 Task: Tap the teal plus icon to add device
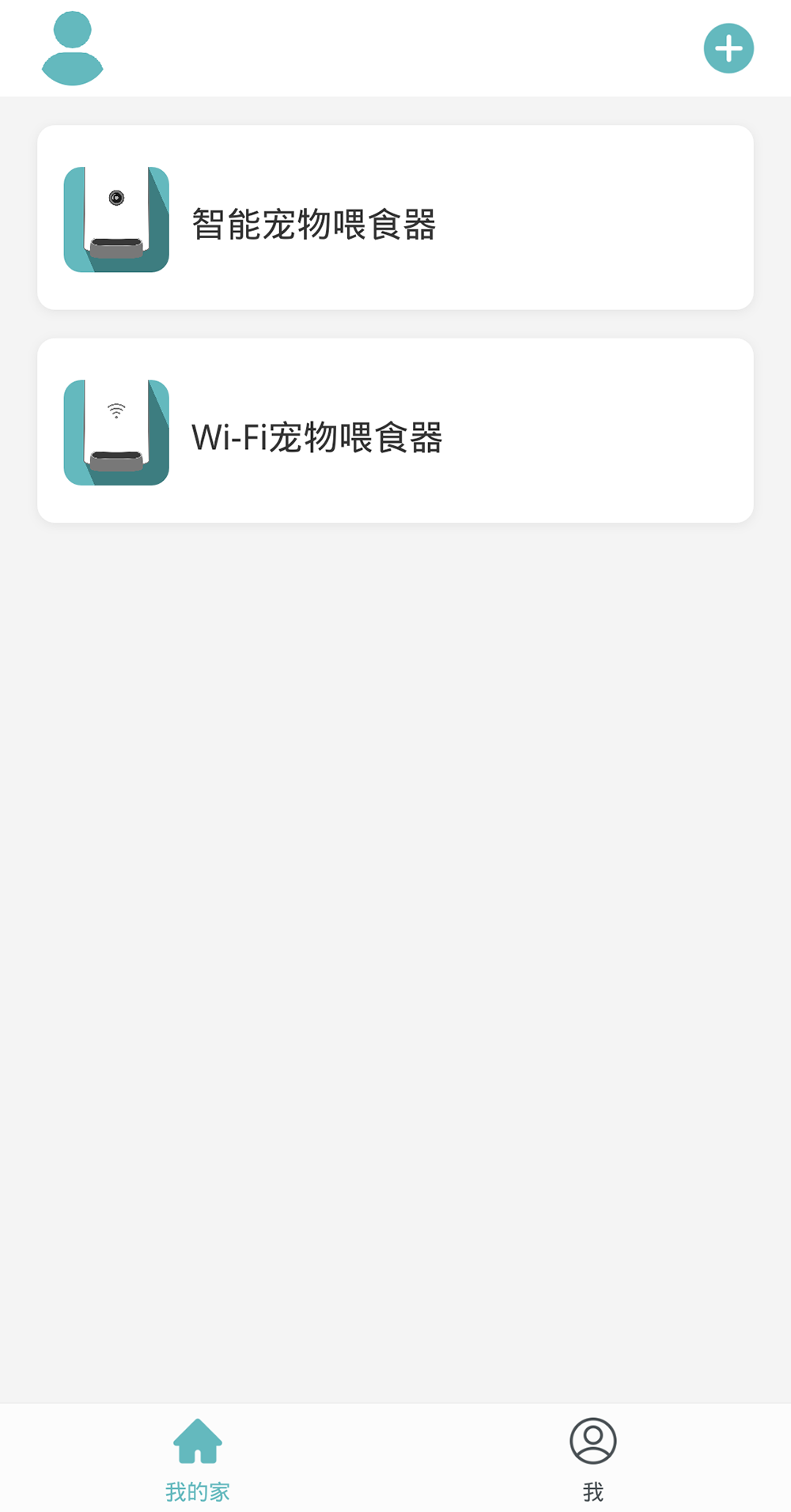click(729, 47)
